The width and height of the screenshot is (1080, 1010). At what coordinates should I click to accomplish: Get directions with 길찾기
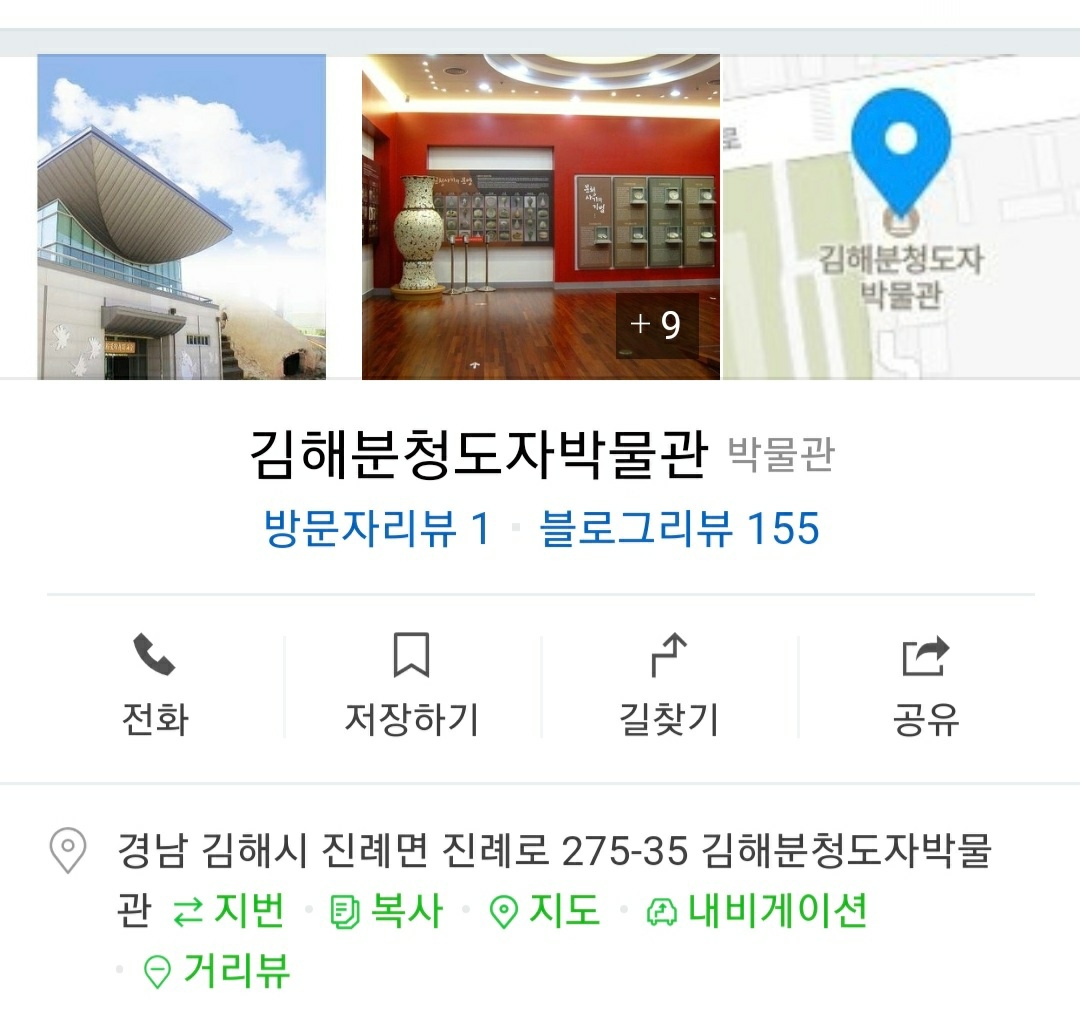[668, 686]
